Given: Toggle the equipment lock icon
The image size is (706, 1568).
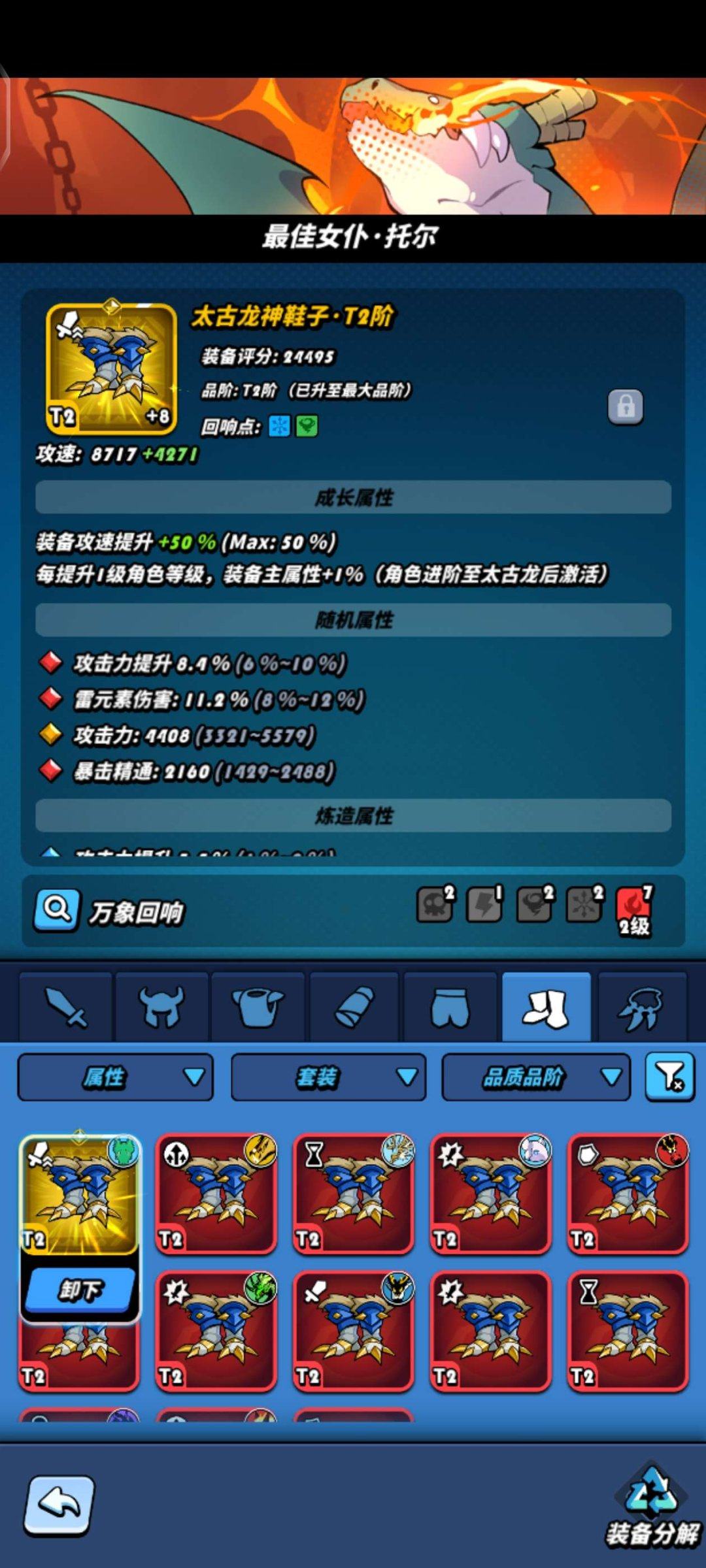Looking at the screenshot, I should [626, 406].
